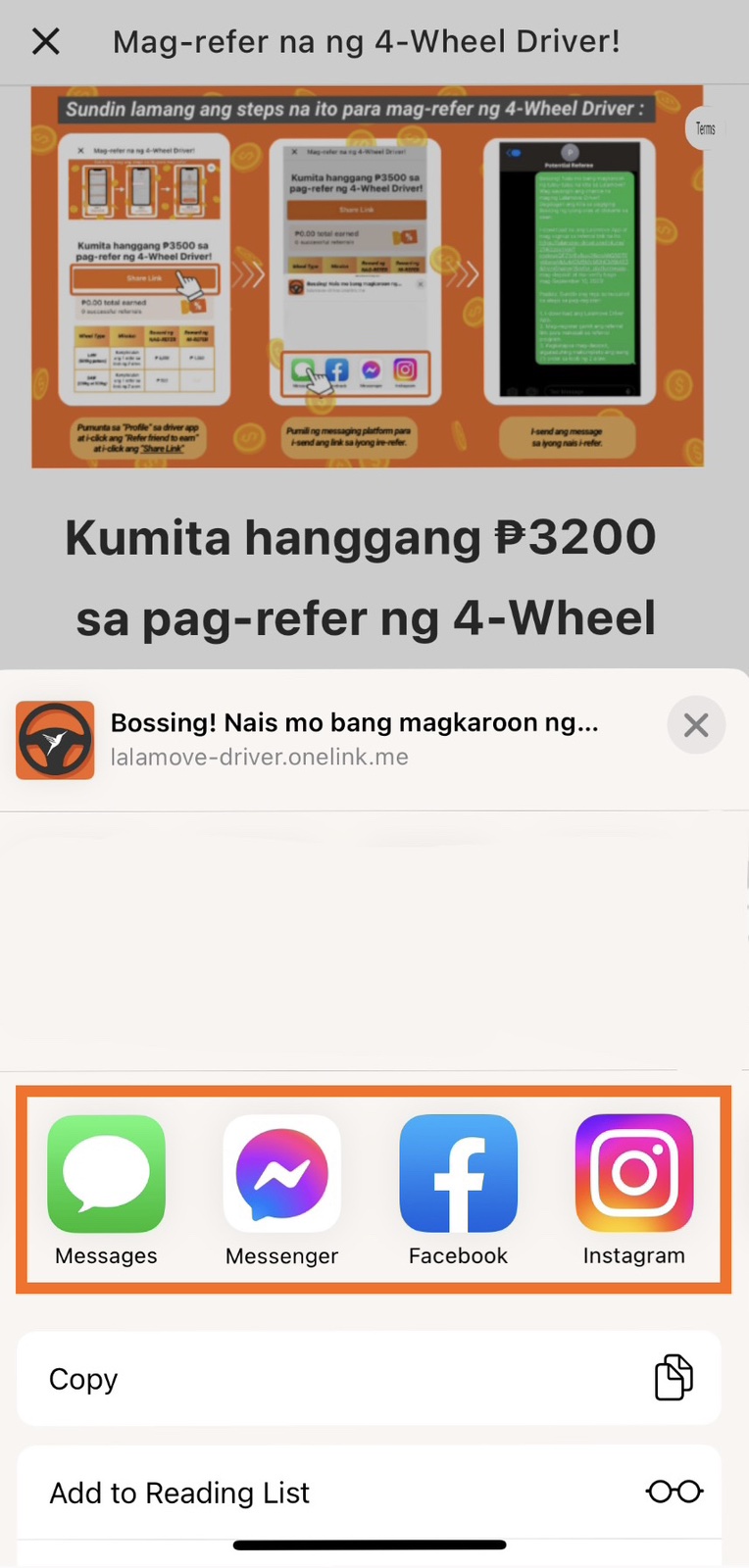Screen dimensions: 749x1568
Task: Add the link to Reading List
Action: point(369,1493)
